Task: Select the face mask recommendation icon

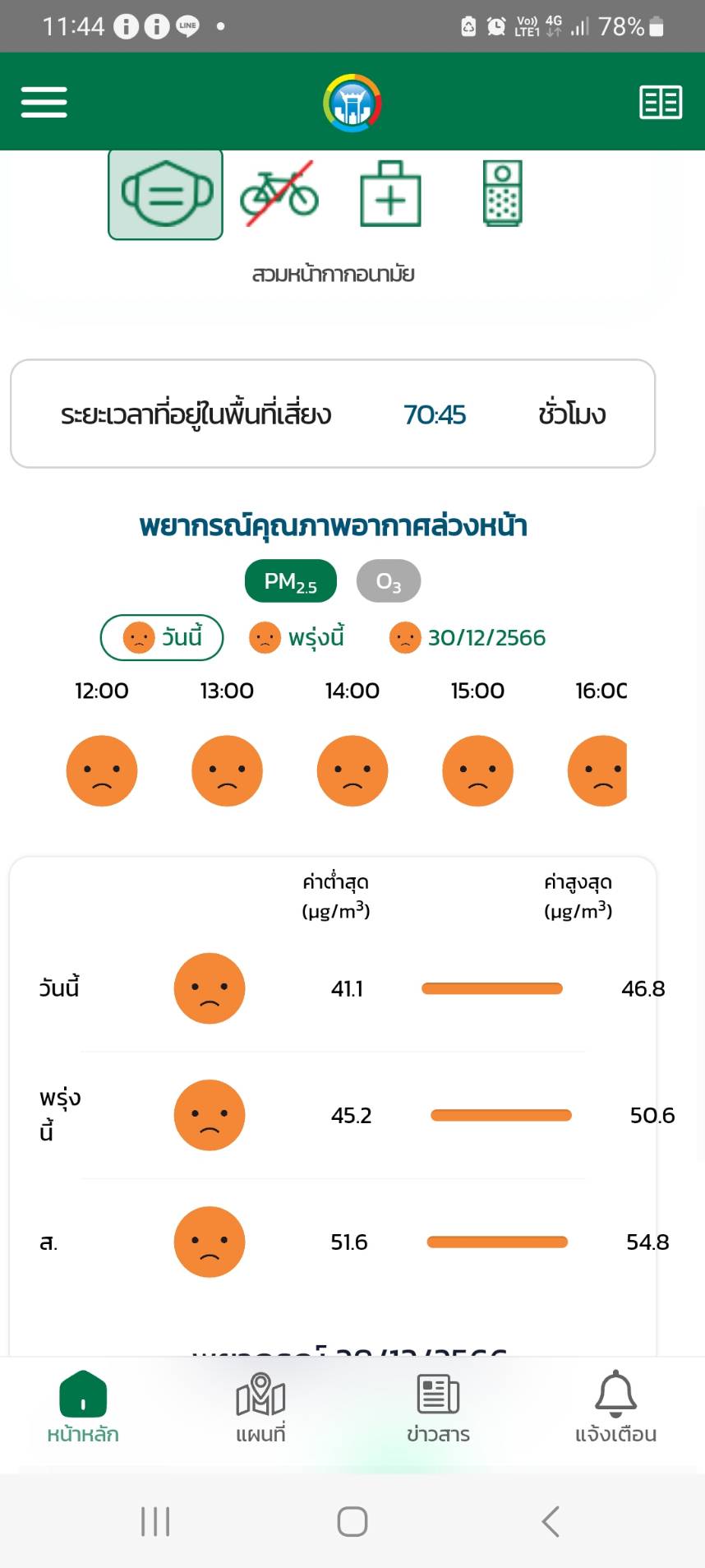Action: [165, 195]
